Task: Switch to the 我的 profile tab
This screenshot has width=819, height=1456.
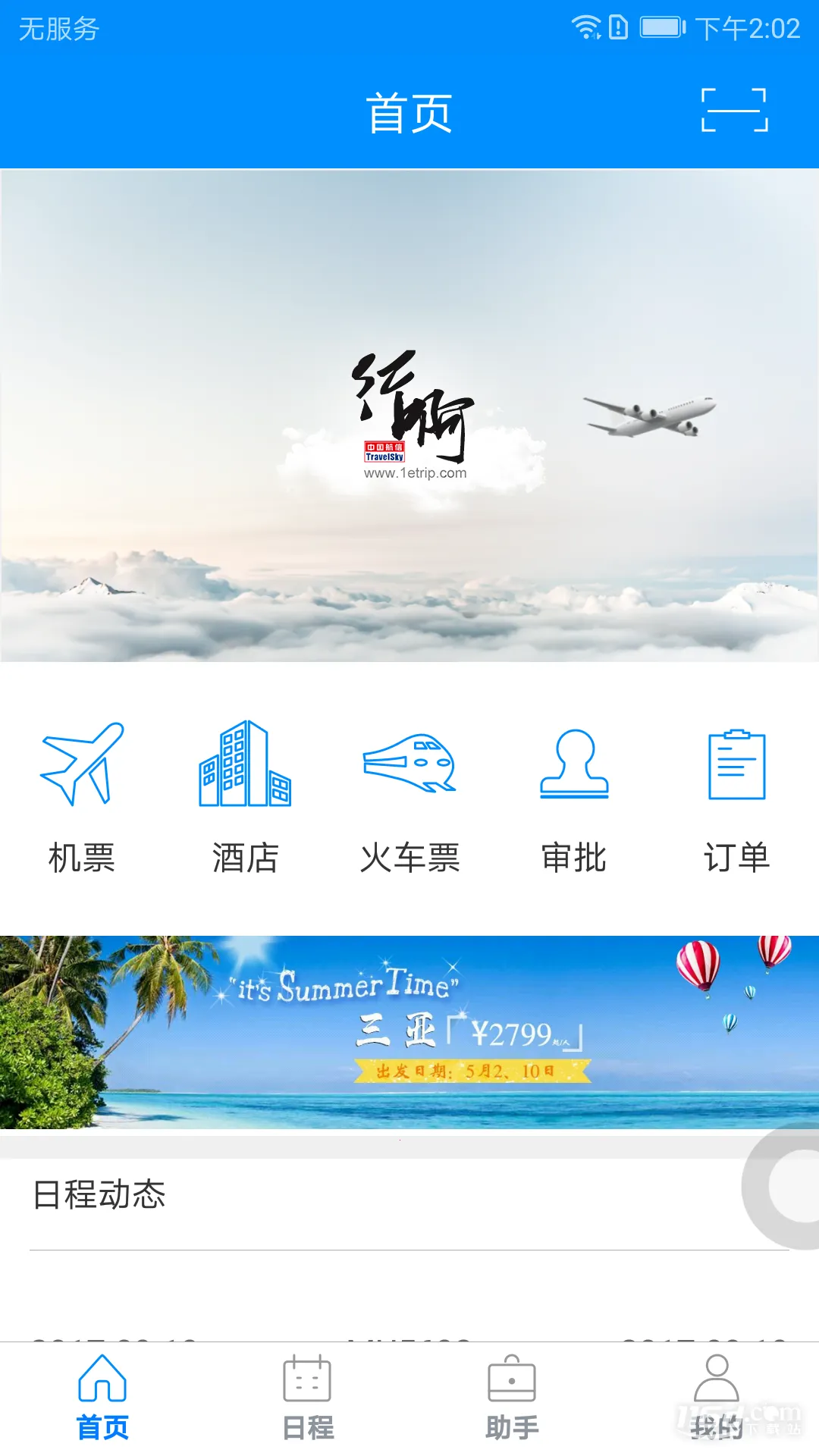Action: (x=717, y=1398)
